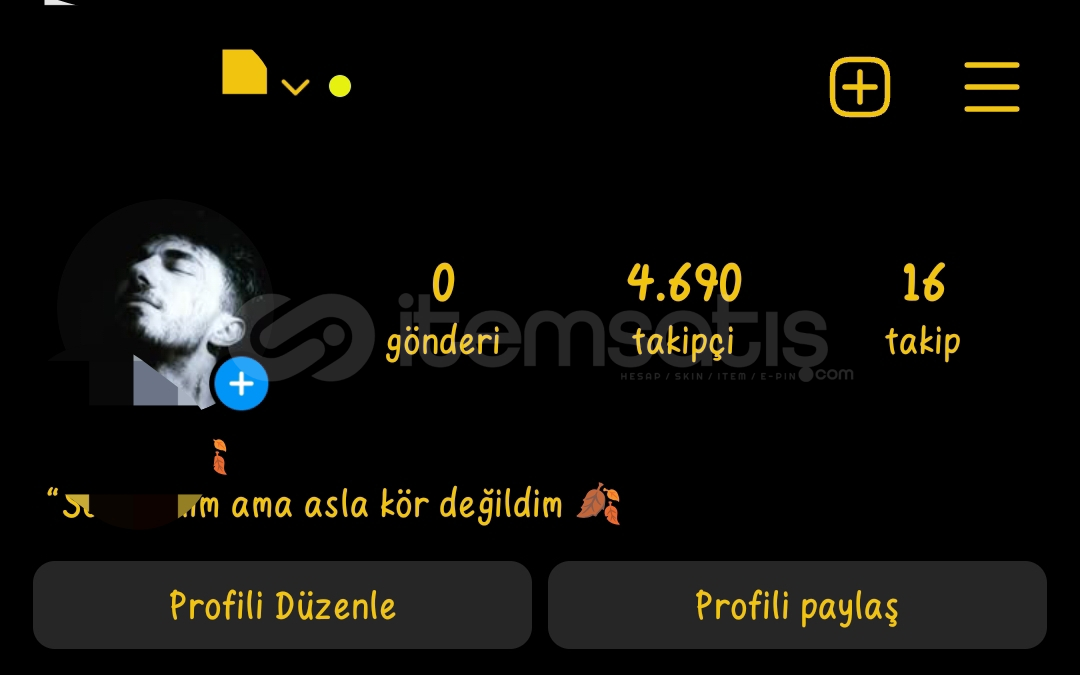The width and height of the screenshot is (1080, 675).
Task: Expand the account switcher chevron
Action: (x=295, y=87)
